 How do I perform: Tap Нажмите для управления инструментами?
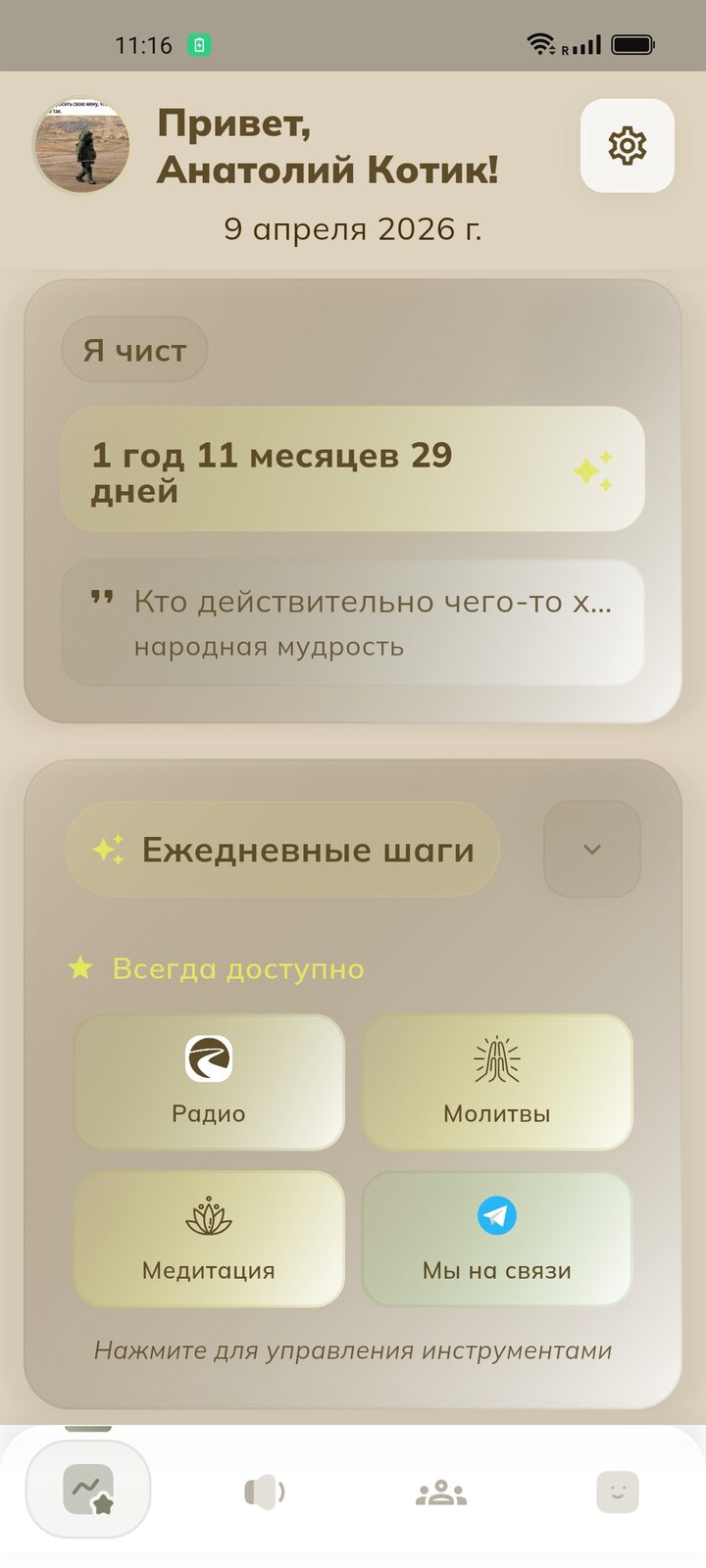(x=353, y=1349)
